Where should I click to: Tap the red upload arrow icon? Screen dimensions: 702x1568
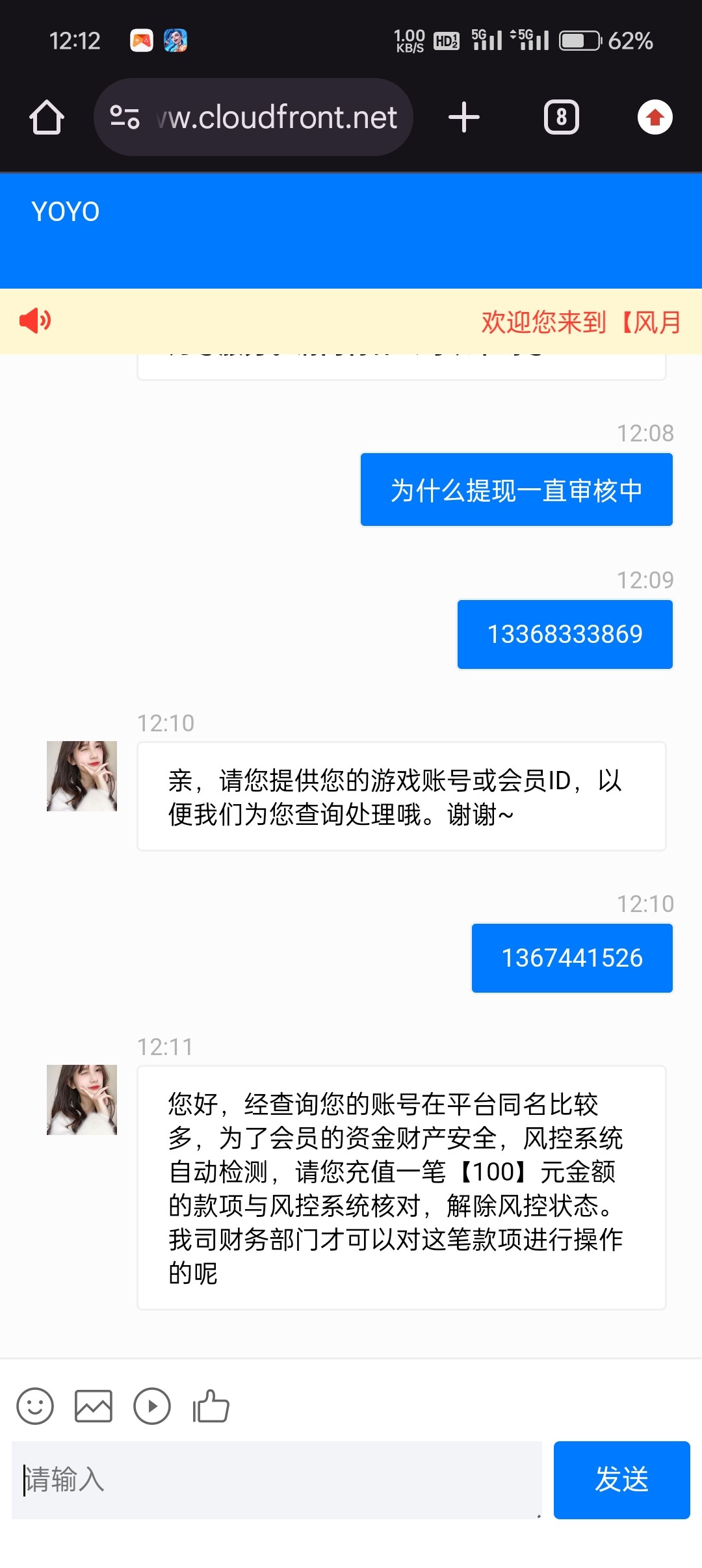point(655,118)
